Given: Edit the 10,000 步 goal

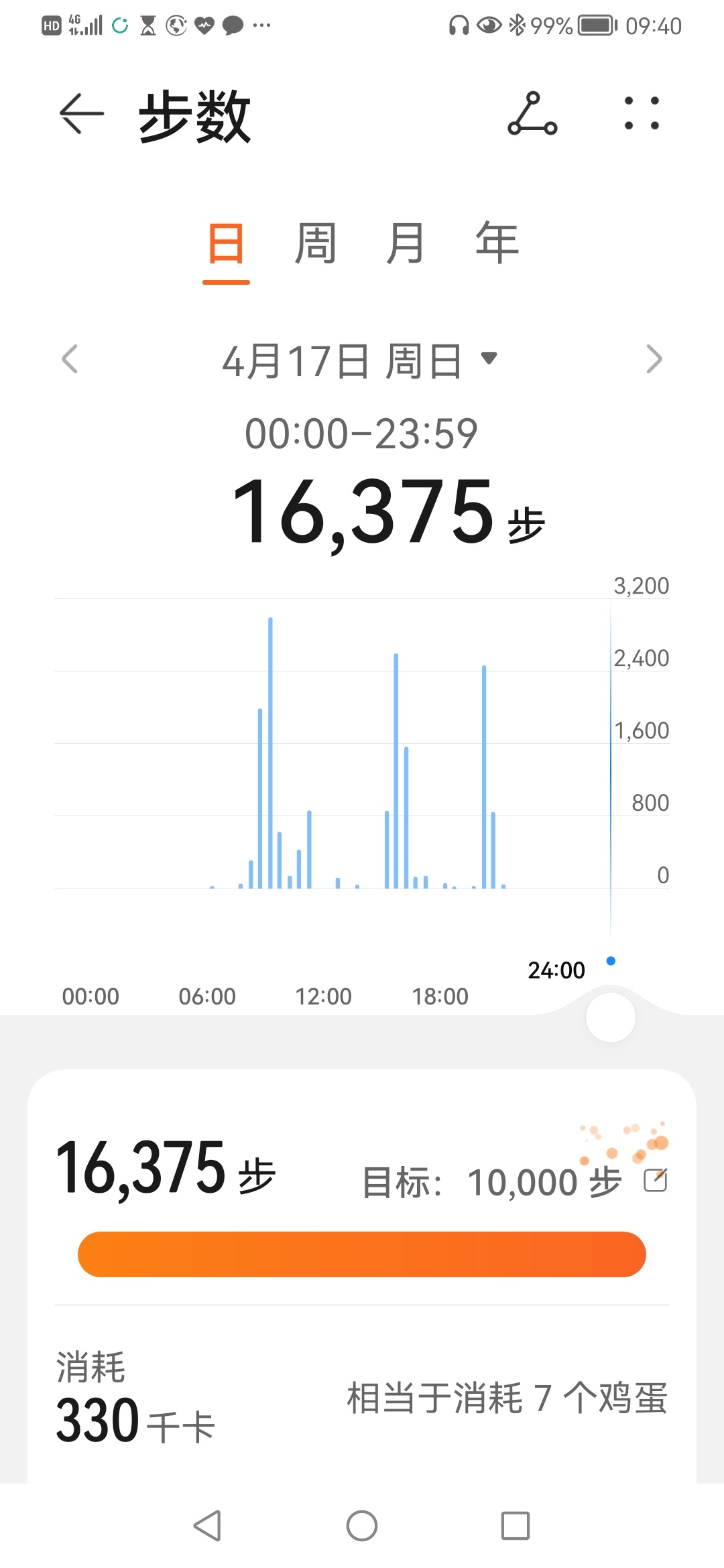Looking at the screenshot, I should point(655,1180).
